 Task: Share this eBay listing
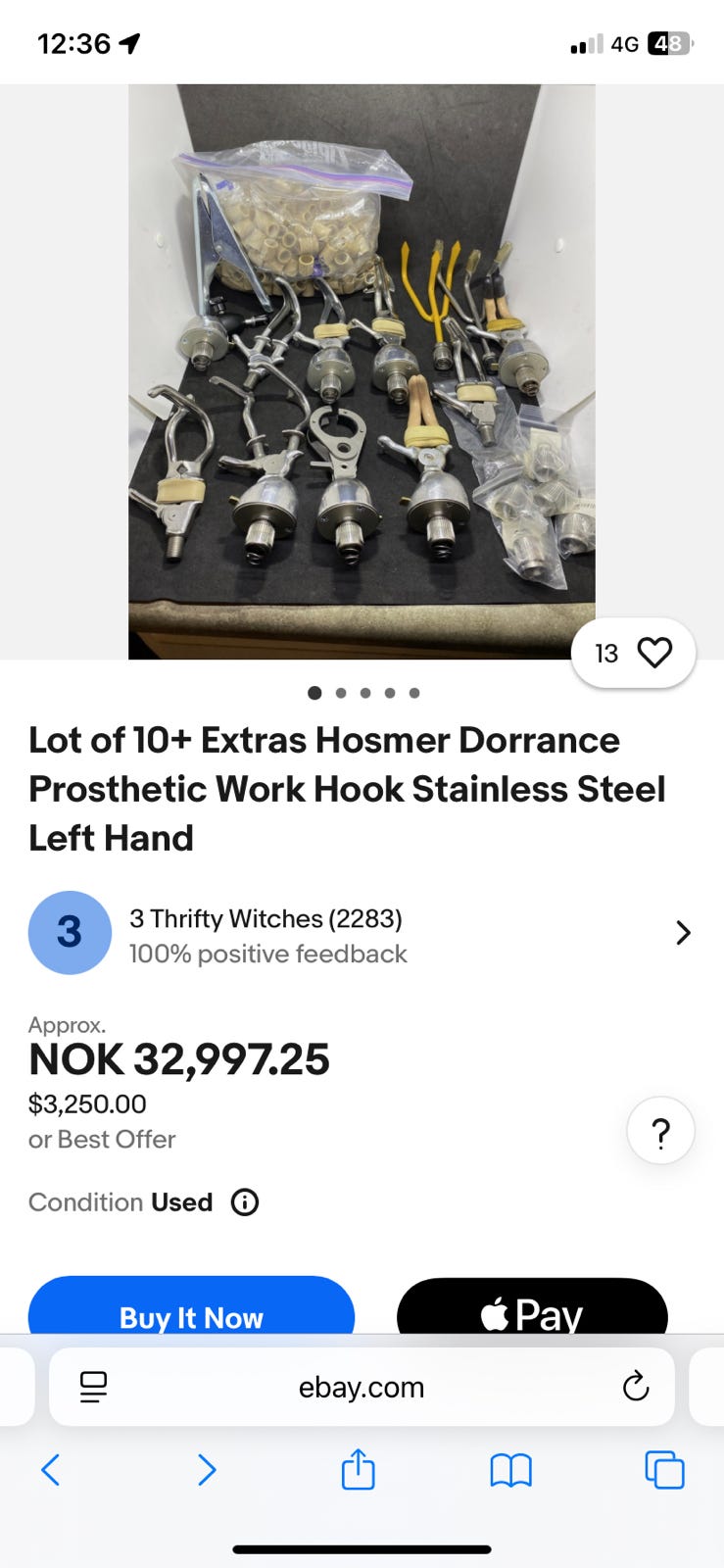click(358, 1470)
